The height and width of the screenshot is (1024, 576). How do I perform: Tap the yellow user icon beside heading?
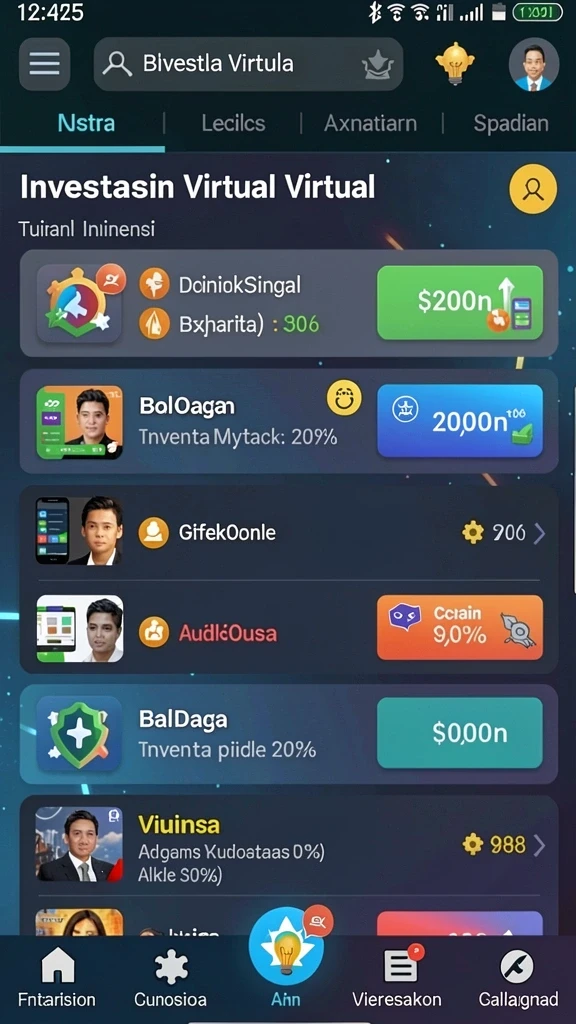tap(533, 189)
